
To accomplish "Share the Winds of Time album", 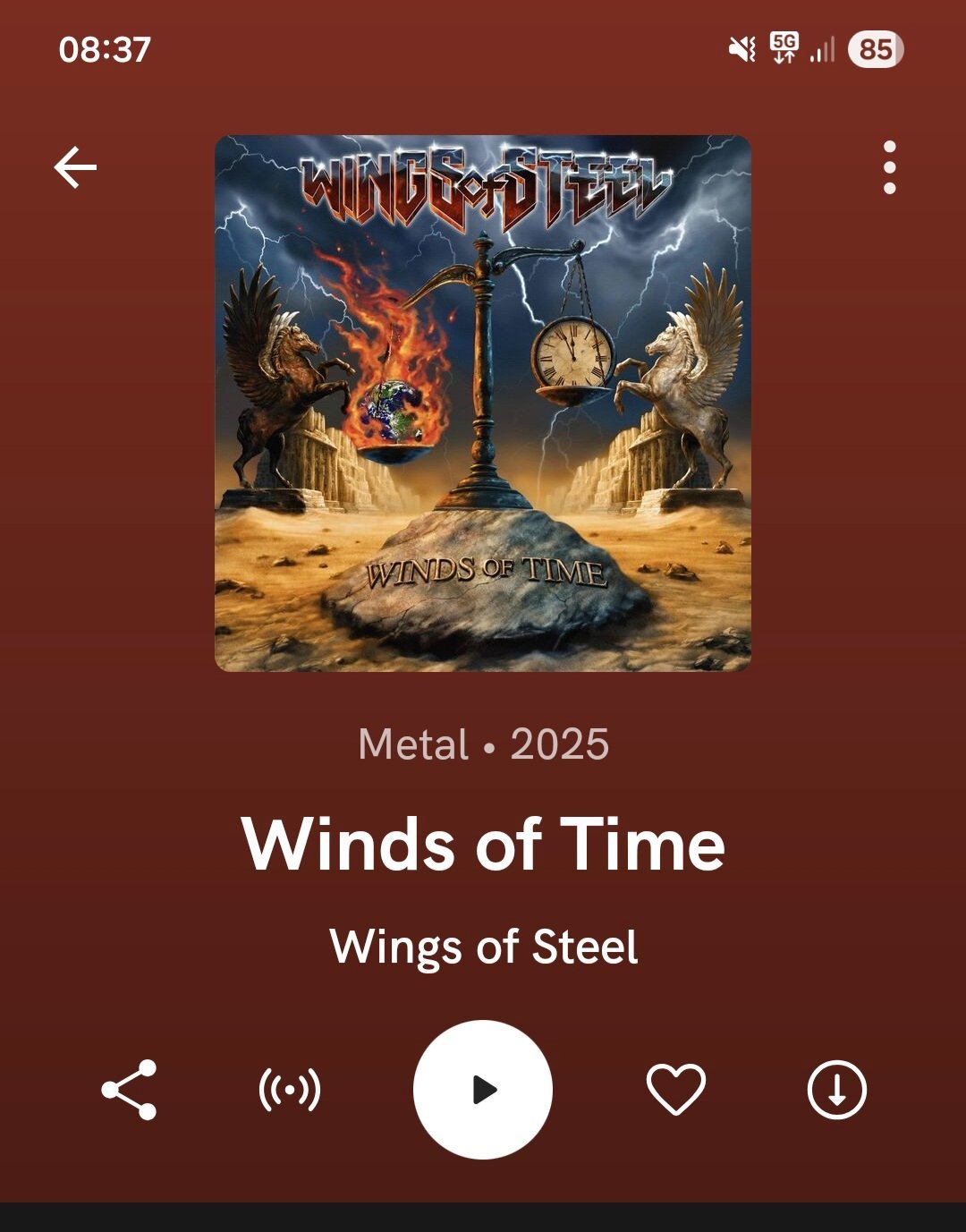I will (130, 1090).
